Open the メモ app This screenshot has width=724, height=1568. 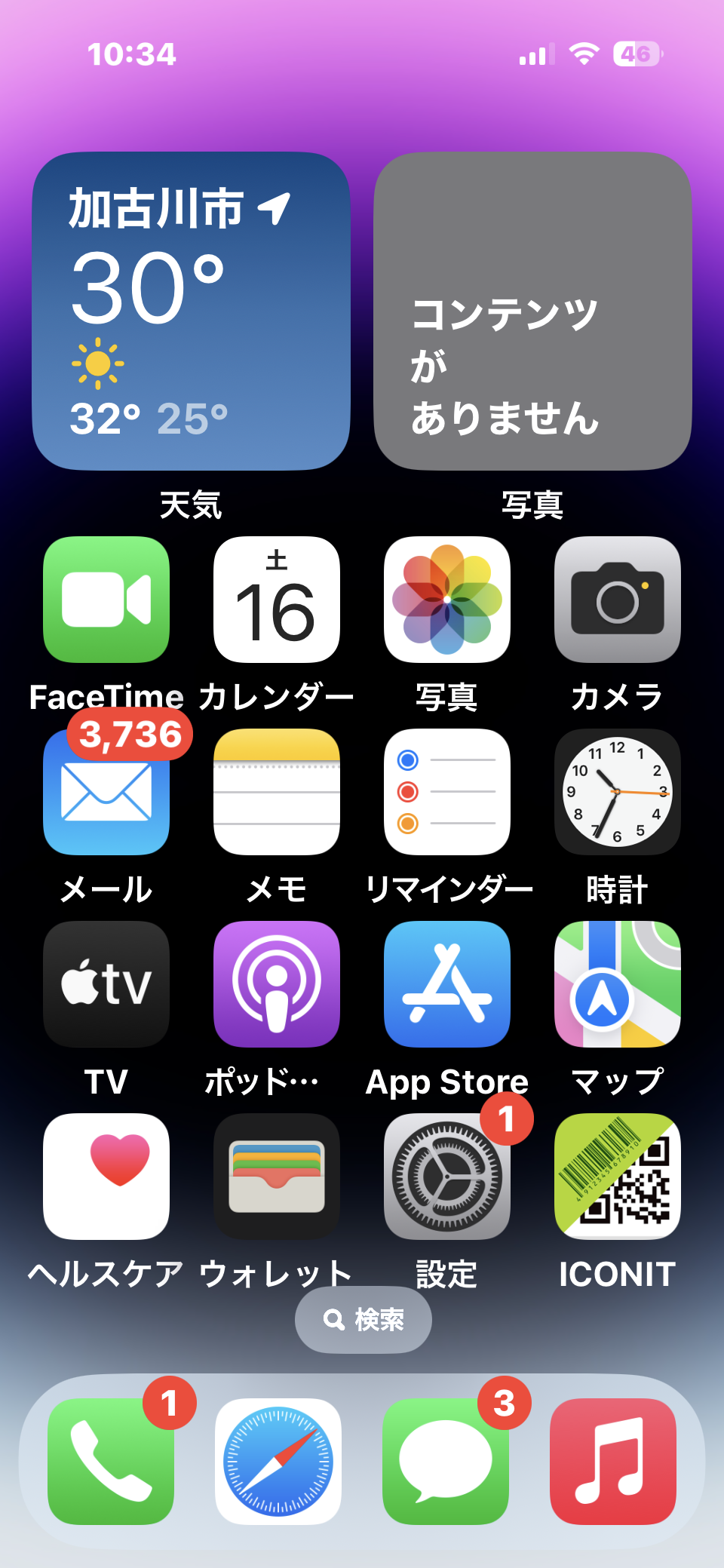pyautogui.click(x=277, y=792)
